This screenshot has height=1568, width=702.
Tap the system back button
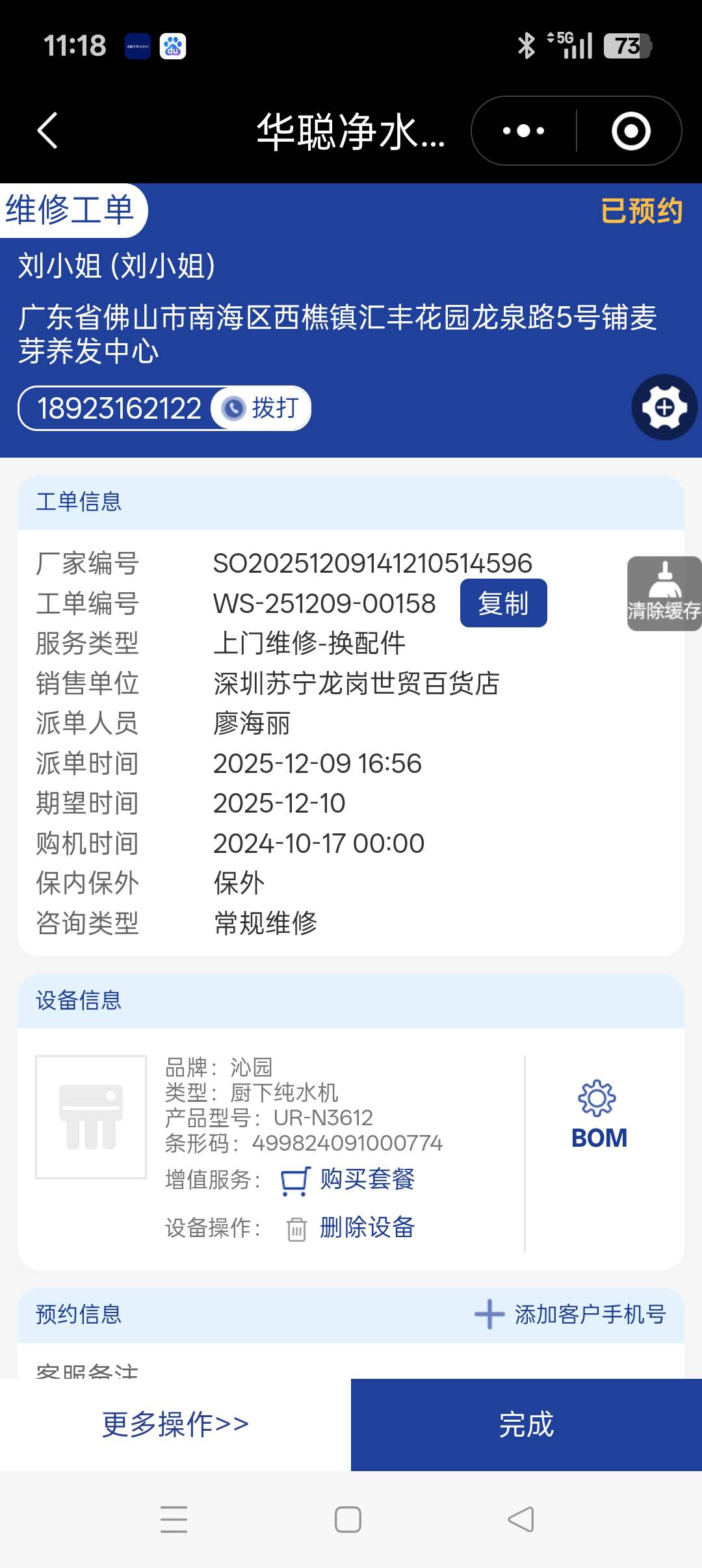click(x=521, y=1519)
